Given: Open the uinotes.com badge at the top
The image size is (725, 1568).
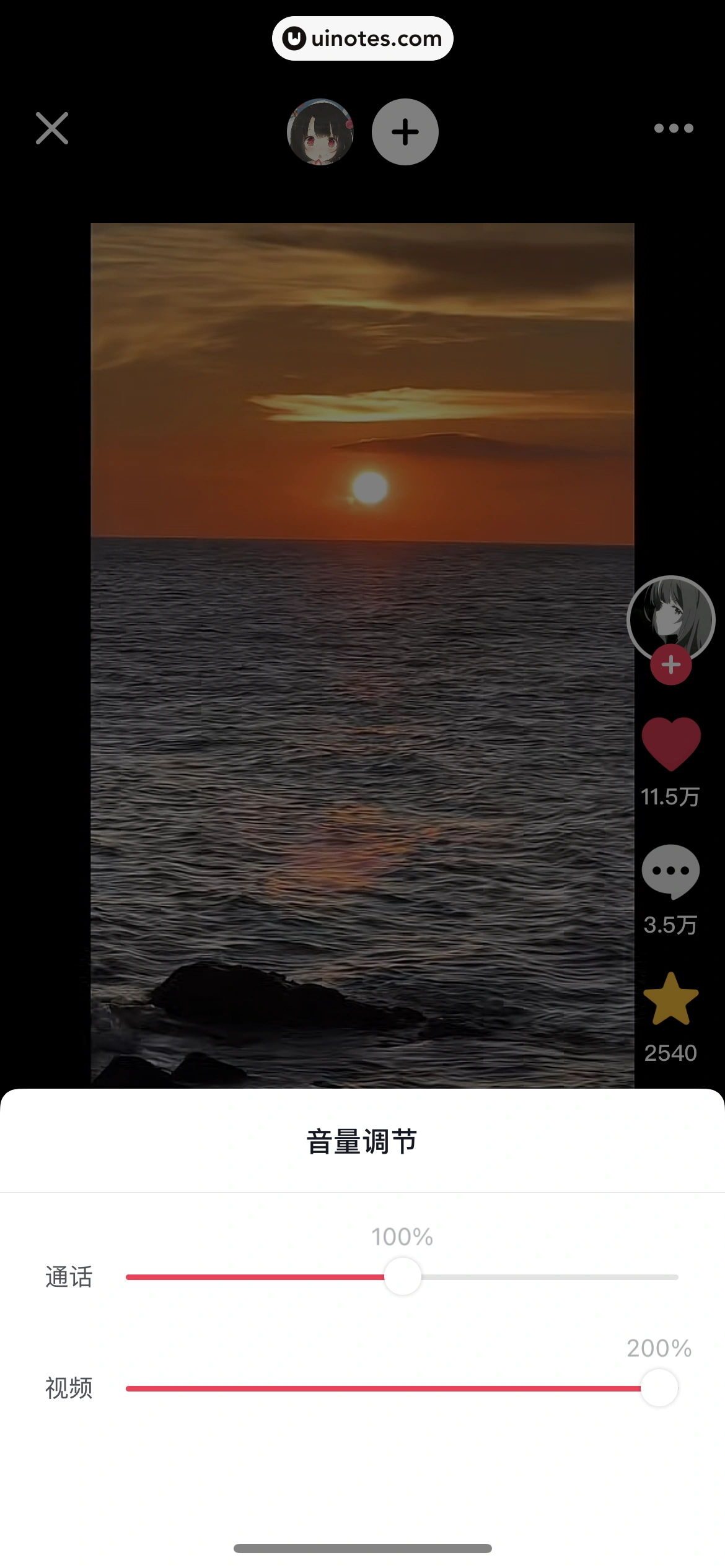Looking at the screenshot, I should coord(362,38).
